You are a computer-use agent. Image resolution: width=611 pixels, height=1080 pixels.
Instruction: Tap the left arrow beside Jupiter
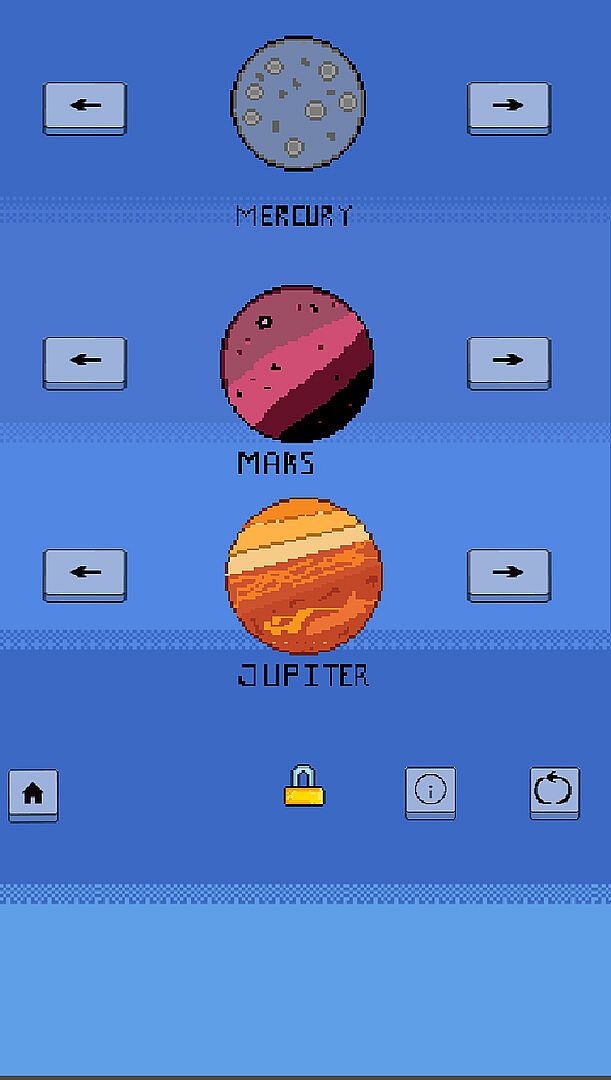pyautogui.click(x=85, y=573)
